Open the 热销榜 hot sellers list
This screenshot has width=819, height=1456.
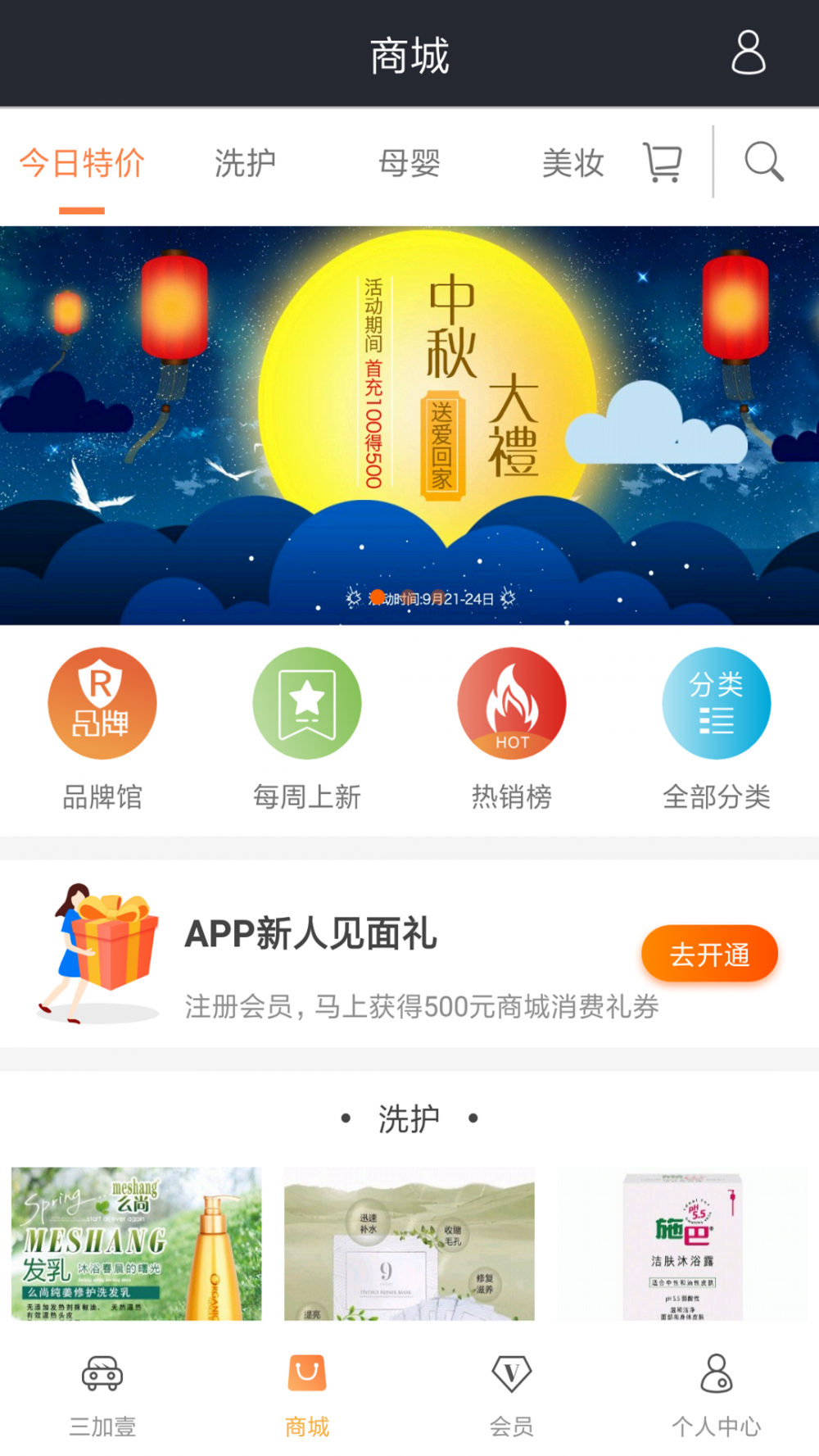pyautogui.click(x=512, y=727)
